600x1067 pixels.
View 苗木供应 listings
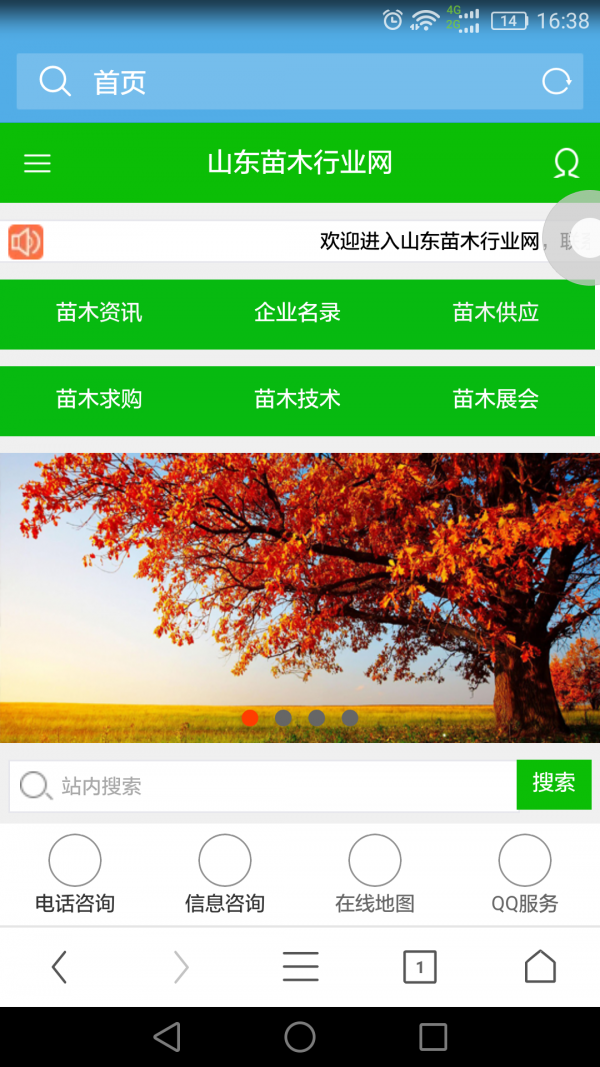pyautogui.click(x=496, y=313)
